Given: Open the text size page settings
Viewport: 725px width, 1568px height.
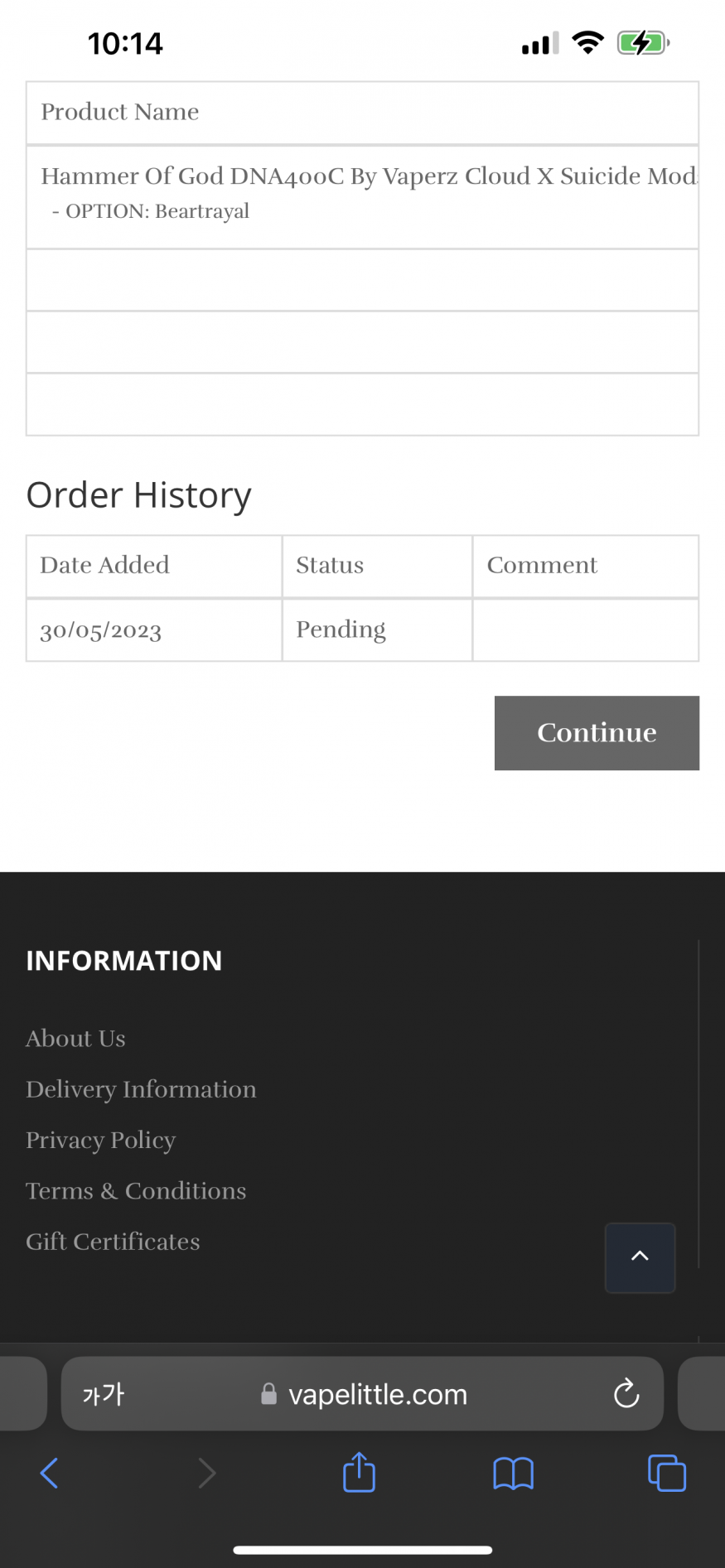Looking at the screenshot, I should point(104,1394).
